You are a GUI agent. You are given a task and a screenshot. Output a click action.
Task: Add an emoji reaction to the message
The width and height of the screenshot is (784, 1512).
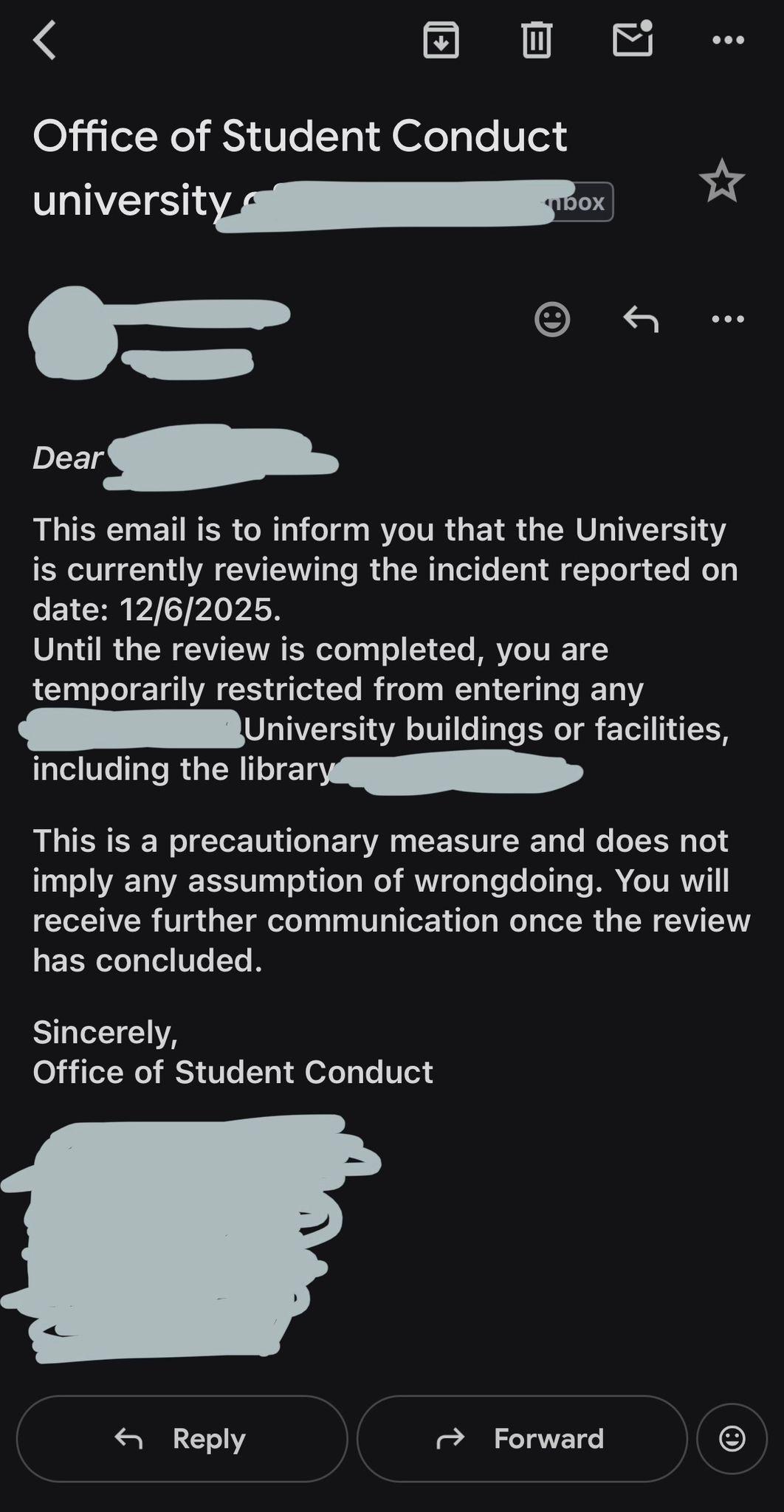pos(551,319)
